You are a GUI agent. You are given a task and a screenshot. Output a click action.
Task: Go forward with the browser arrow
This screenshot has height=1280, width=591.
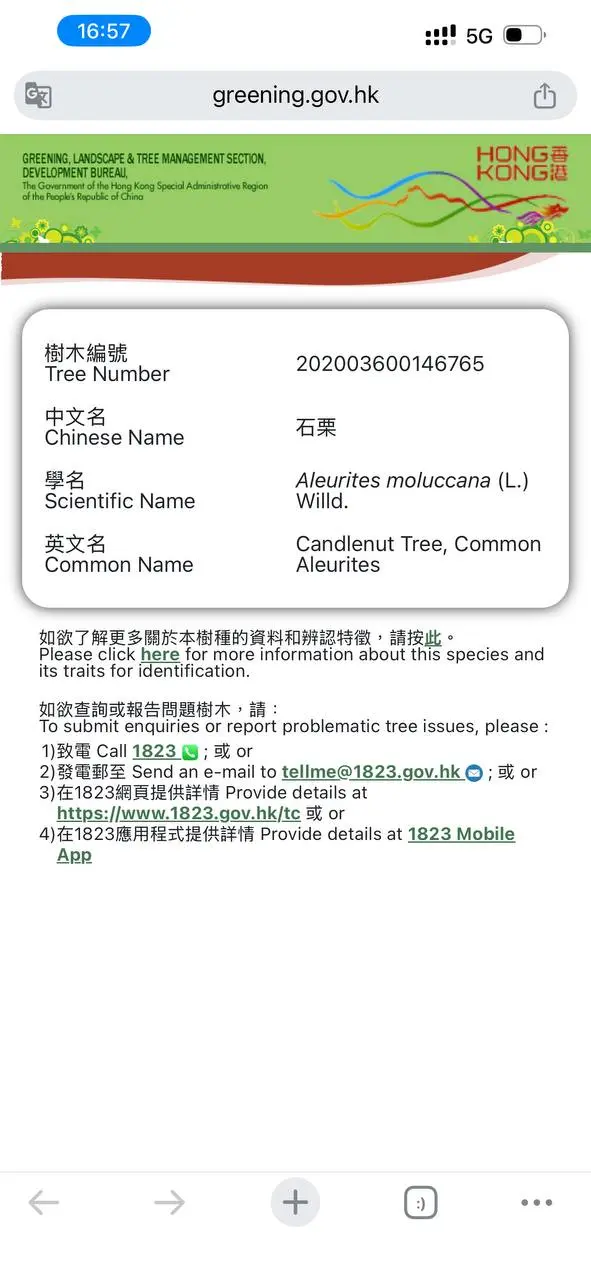169,1202
